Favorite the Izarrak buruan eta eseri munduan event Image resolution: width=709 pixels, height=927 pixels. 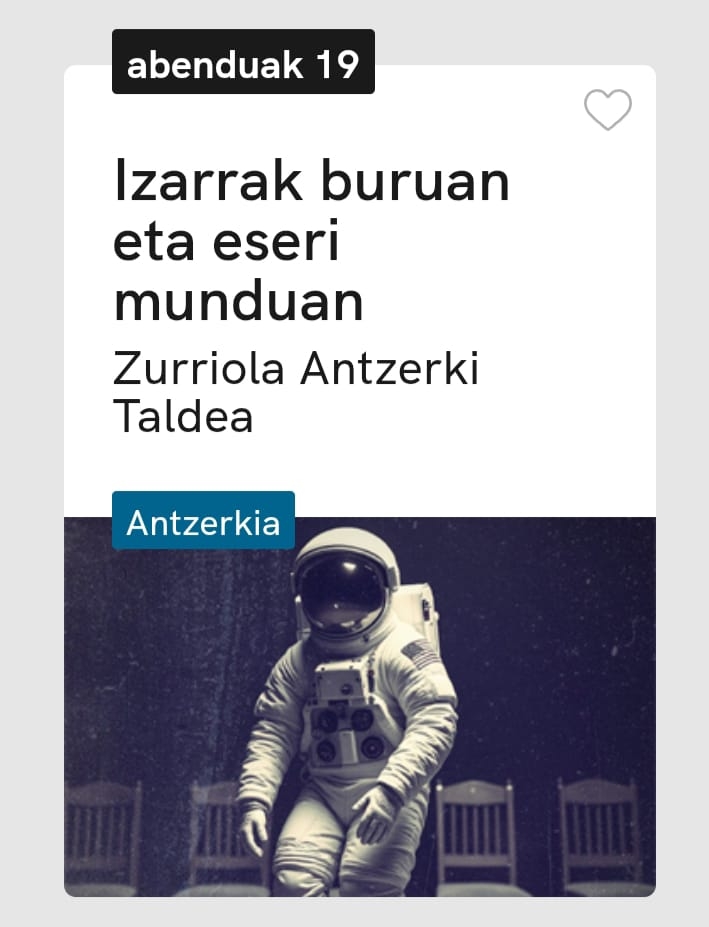coord(607,110)
